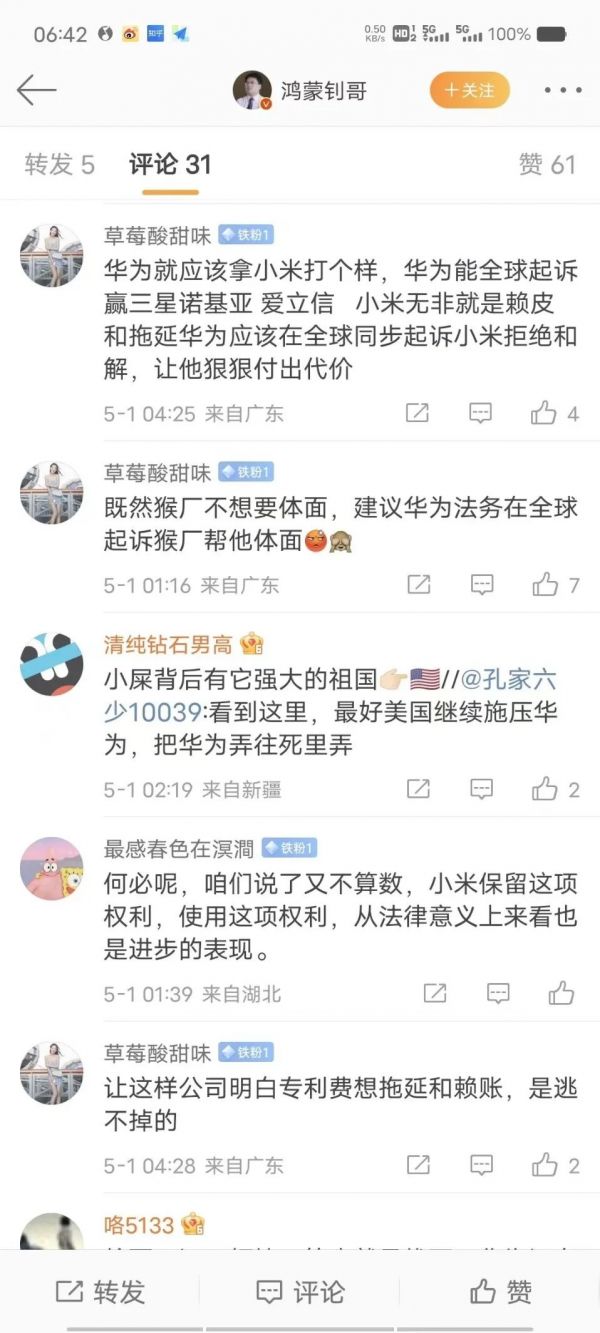Like 最感春色在溟涸's comment

tap(561, 993)
